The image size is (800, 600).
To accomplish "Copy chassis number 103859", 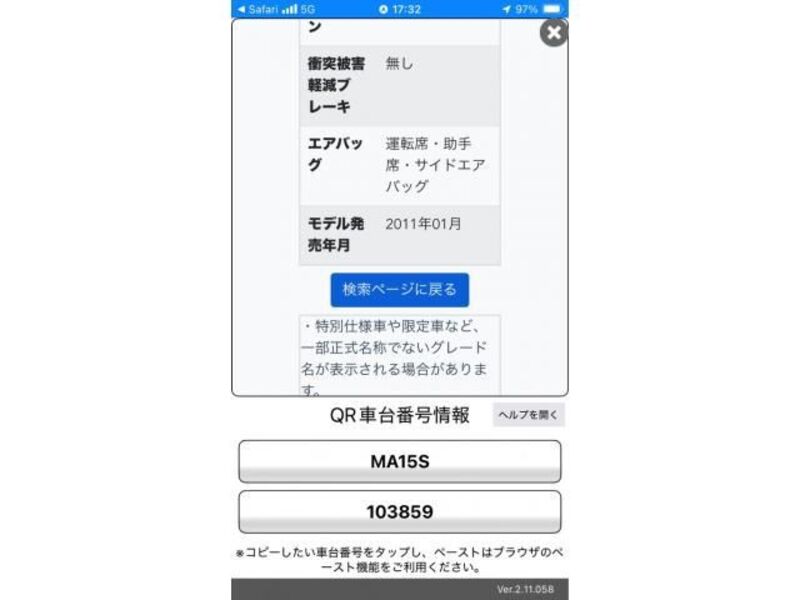I will [399, 512].
